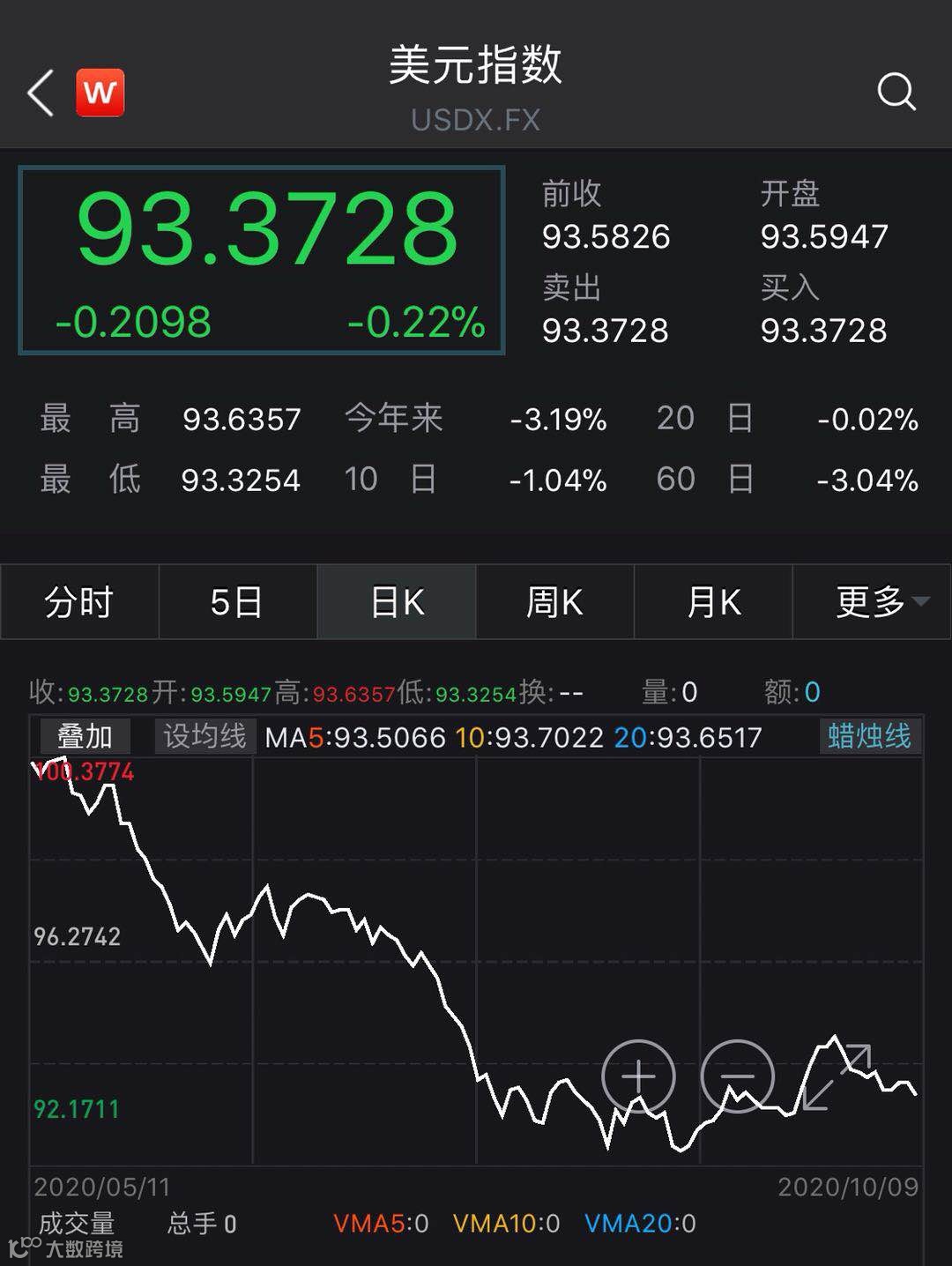This screenshot has height=1266, width=952.
Task: Expand the chart to full screen
Action: [x=837, y=1076]
